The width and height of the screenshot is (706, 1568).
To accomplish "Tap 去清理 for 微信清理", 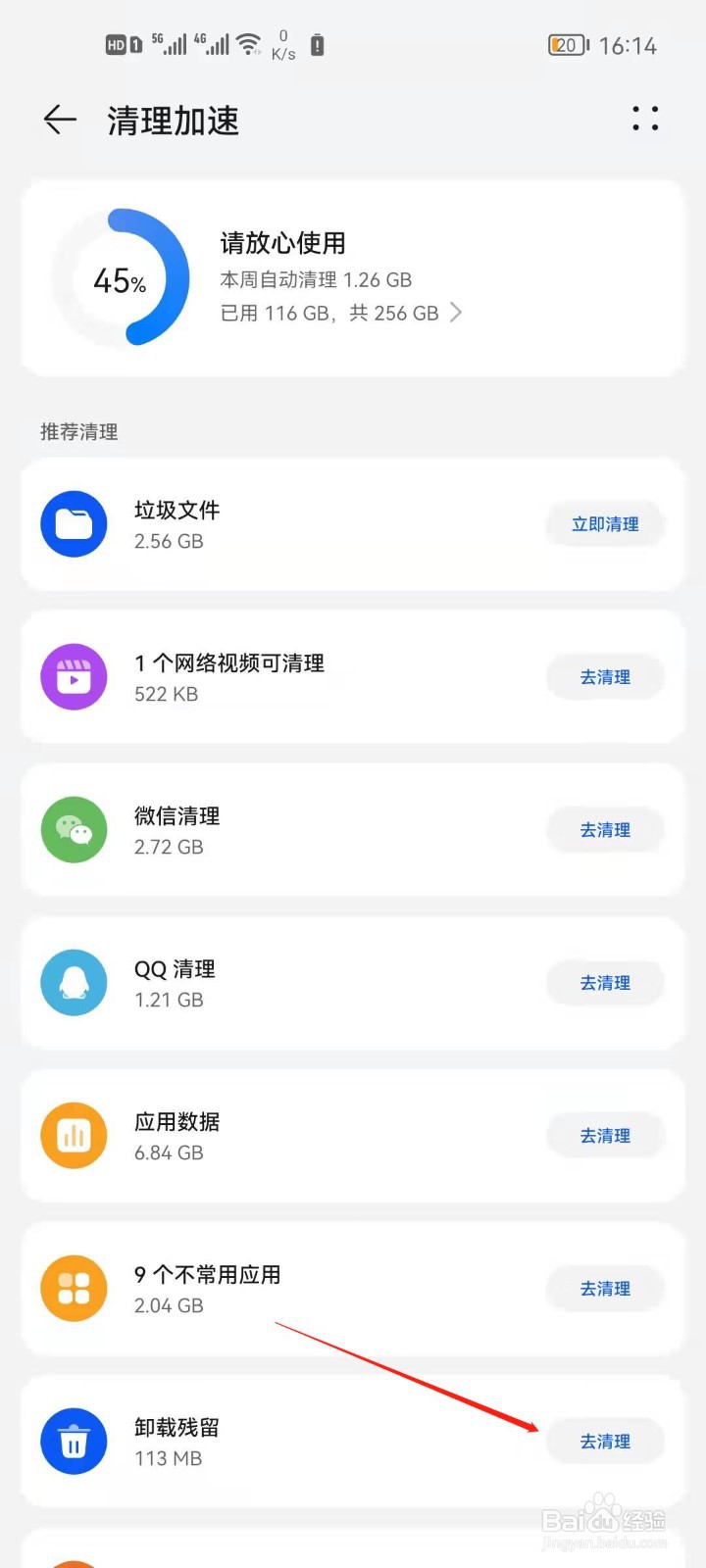I will (x=605, y=830).
